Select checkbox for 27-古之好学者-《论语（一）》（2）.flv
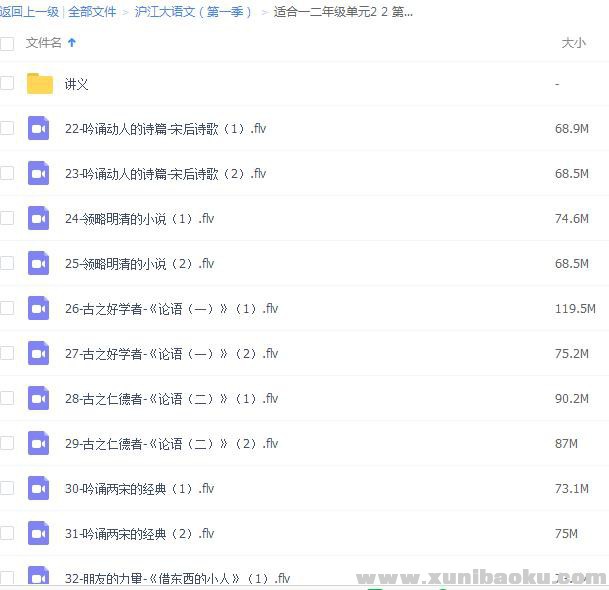The width and height of the screenshot is (609, 590). [x=7, y=353]
